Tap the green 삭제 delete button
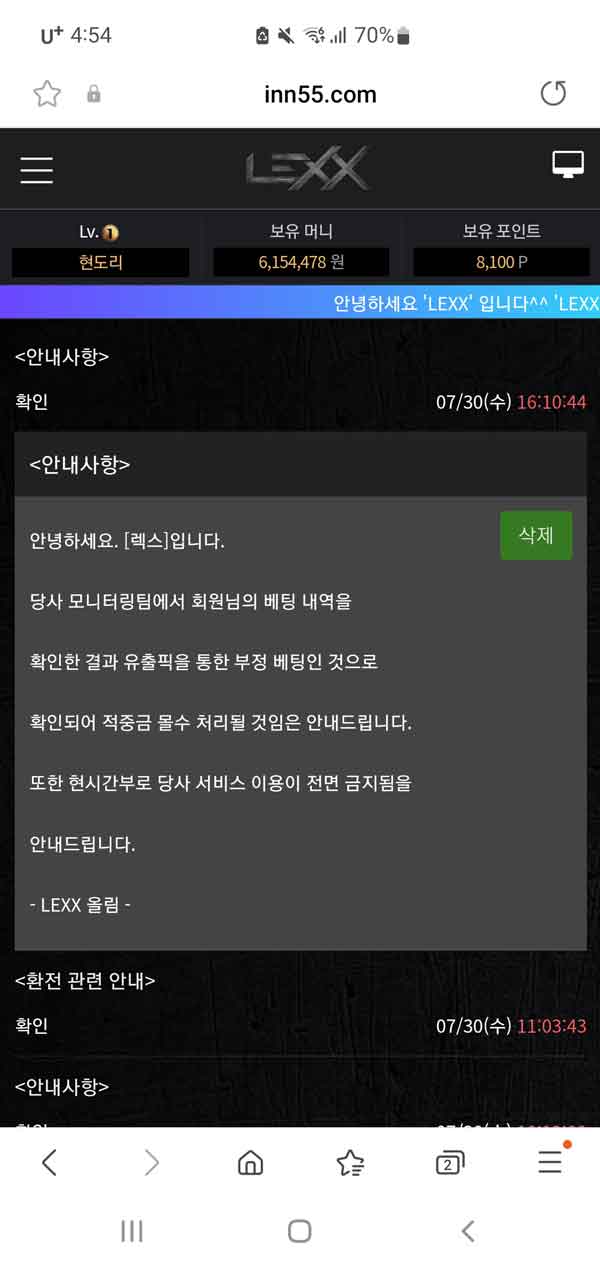The width and height of the screenshot is (600, 1267). [x=536, y=535]
